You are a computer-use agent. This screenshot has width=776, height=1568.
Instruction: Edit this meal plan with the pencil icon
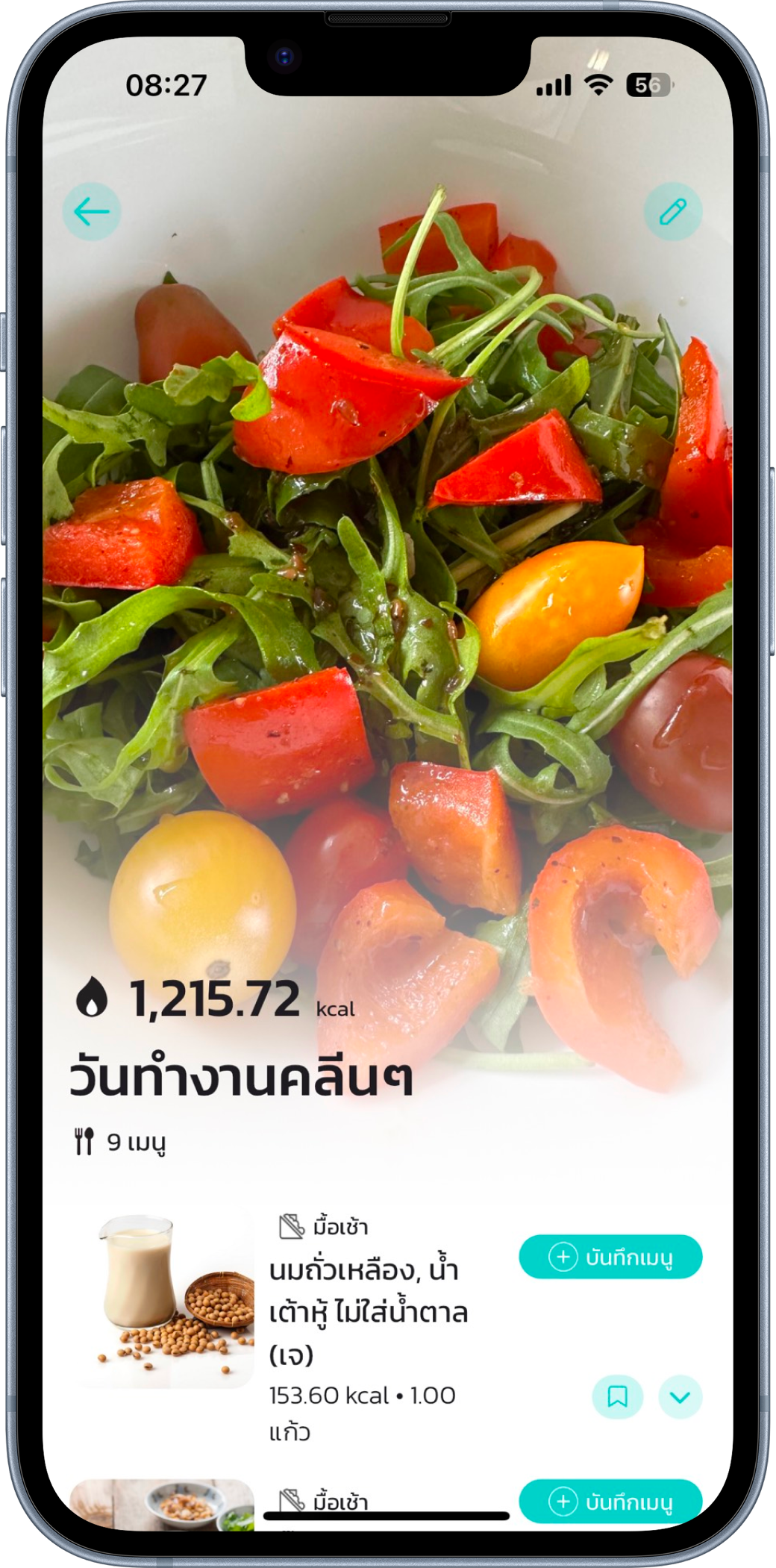pos(672,211)
